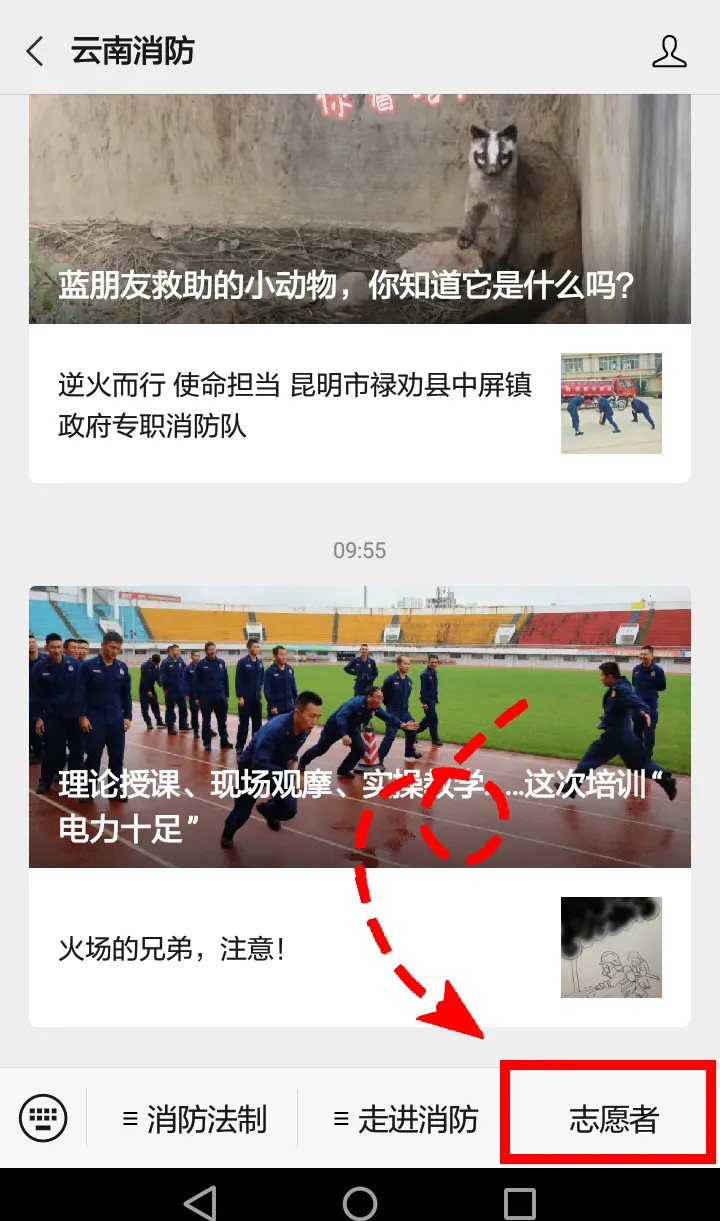Open the 理论授课、现场观摩 training article
The image size is (720, 1221).
[x=359, y=726]
